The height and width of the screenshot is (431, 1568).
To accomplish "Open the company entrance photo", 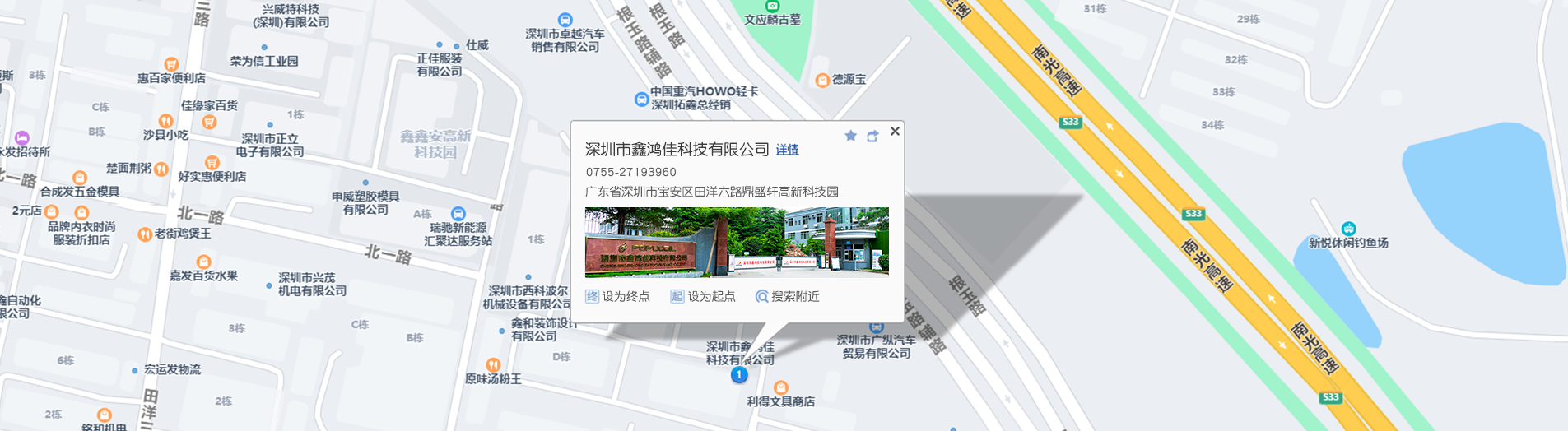I will (x=737, y=242).
